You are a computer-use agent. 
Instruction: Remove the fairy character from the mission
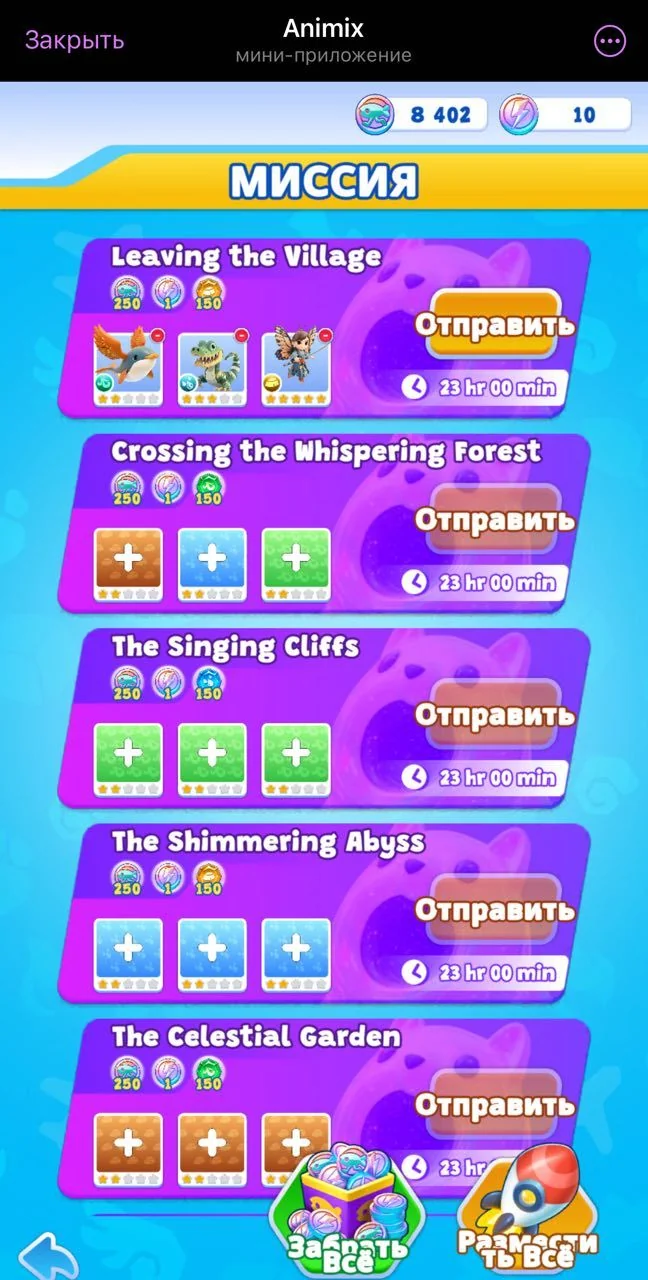[325, 335]
